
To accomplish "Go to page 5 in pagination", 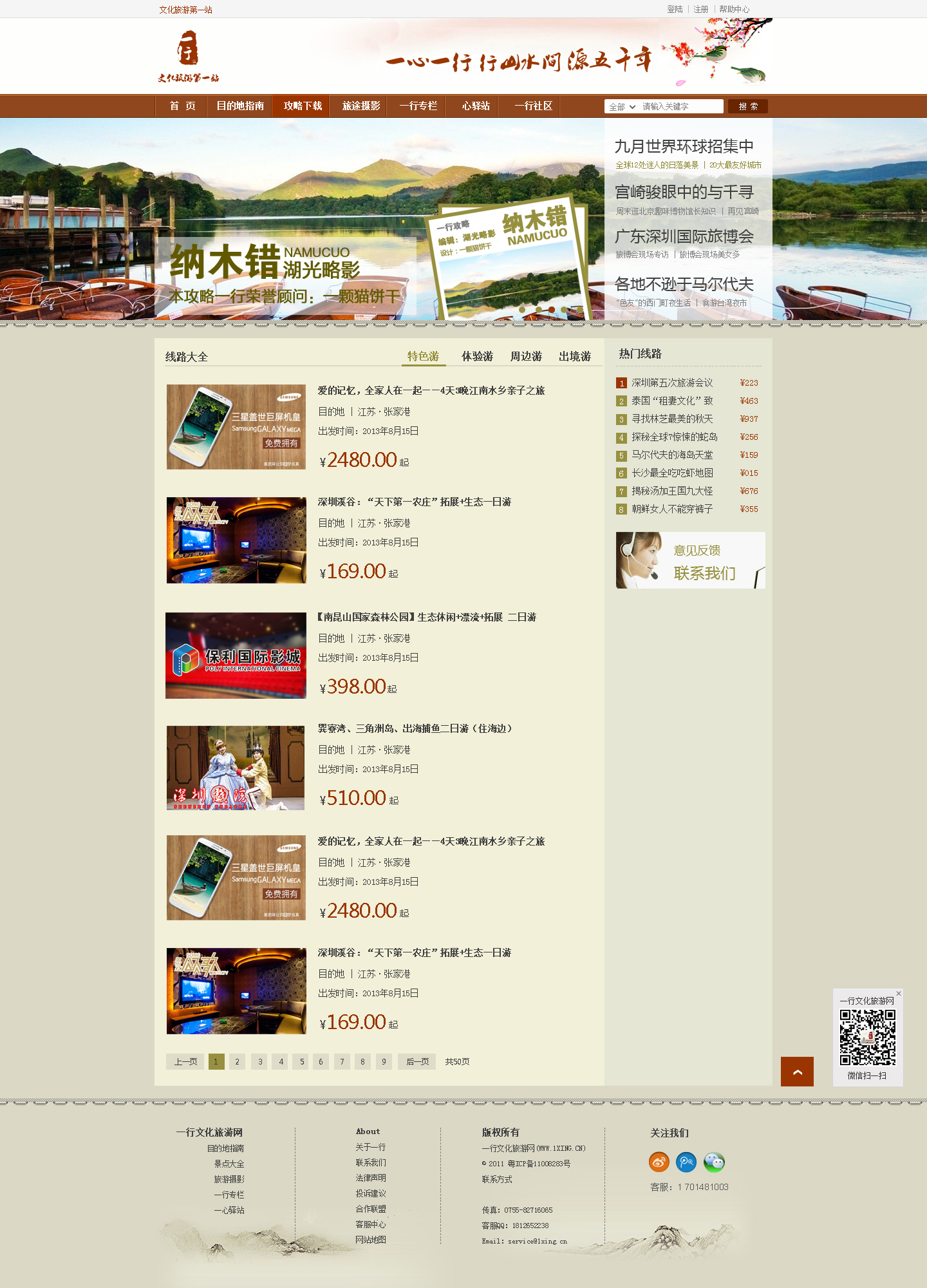I will pyautogui.click(x=301, y=1061).
